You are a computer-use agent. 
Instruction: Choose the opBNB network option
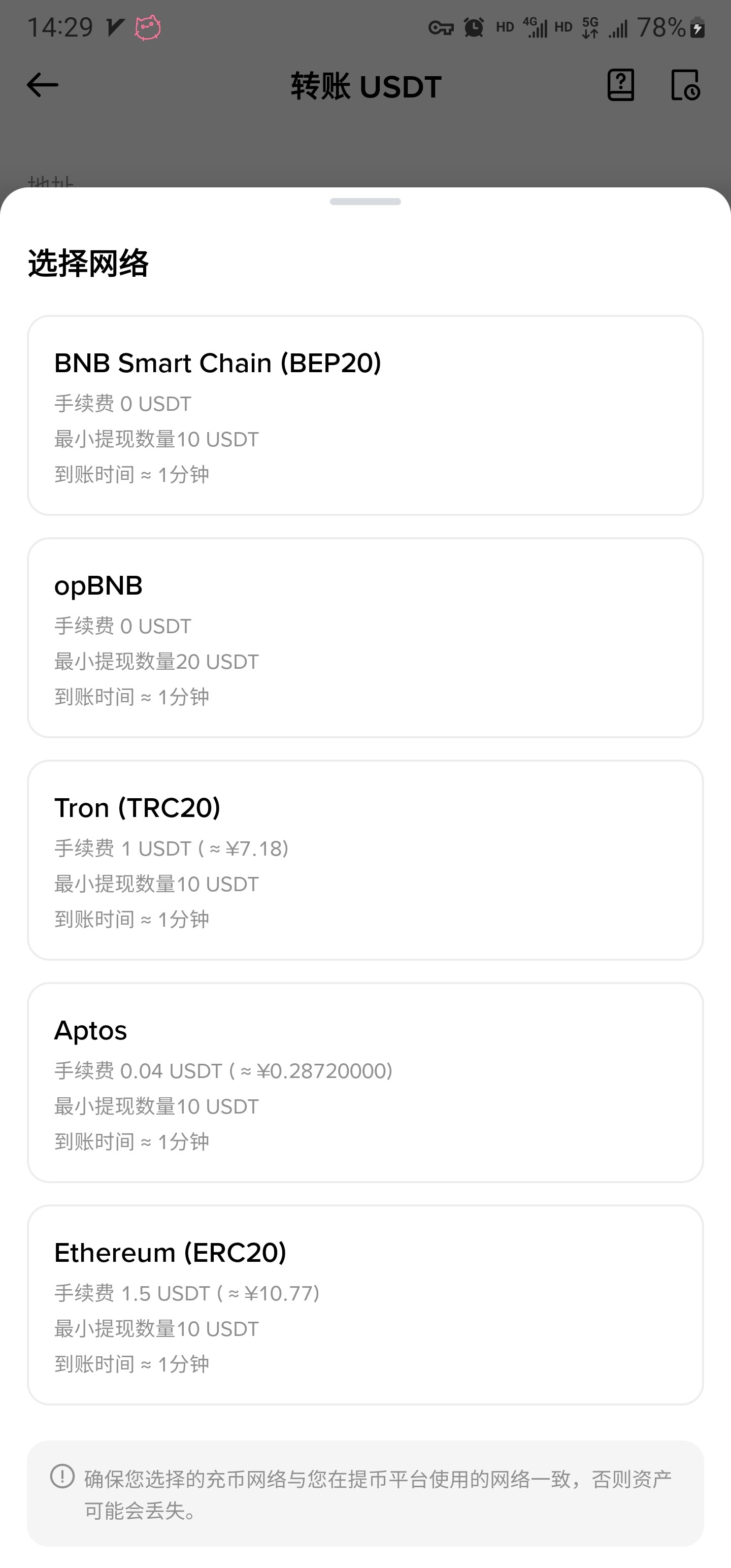pyautogui.click(x=365, y=637)
